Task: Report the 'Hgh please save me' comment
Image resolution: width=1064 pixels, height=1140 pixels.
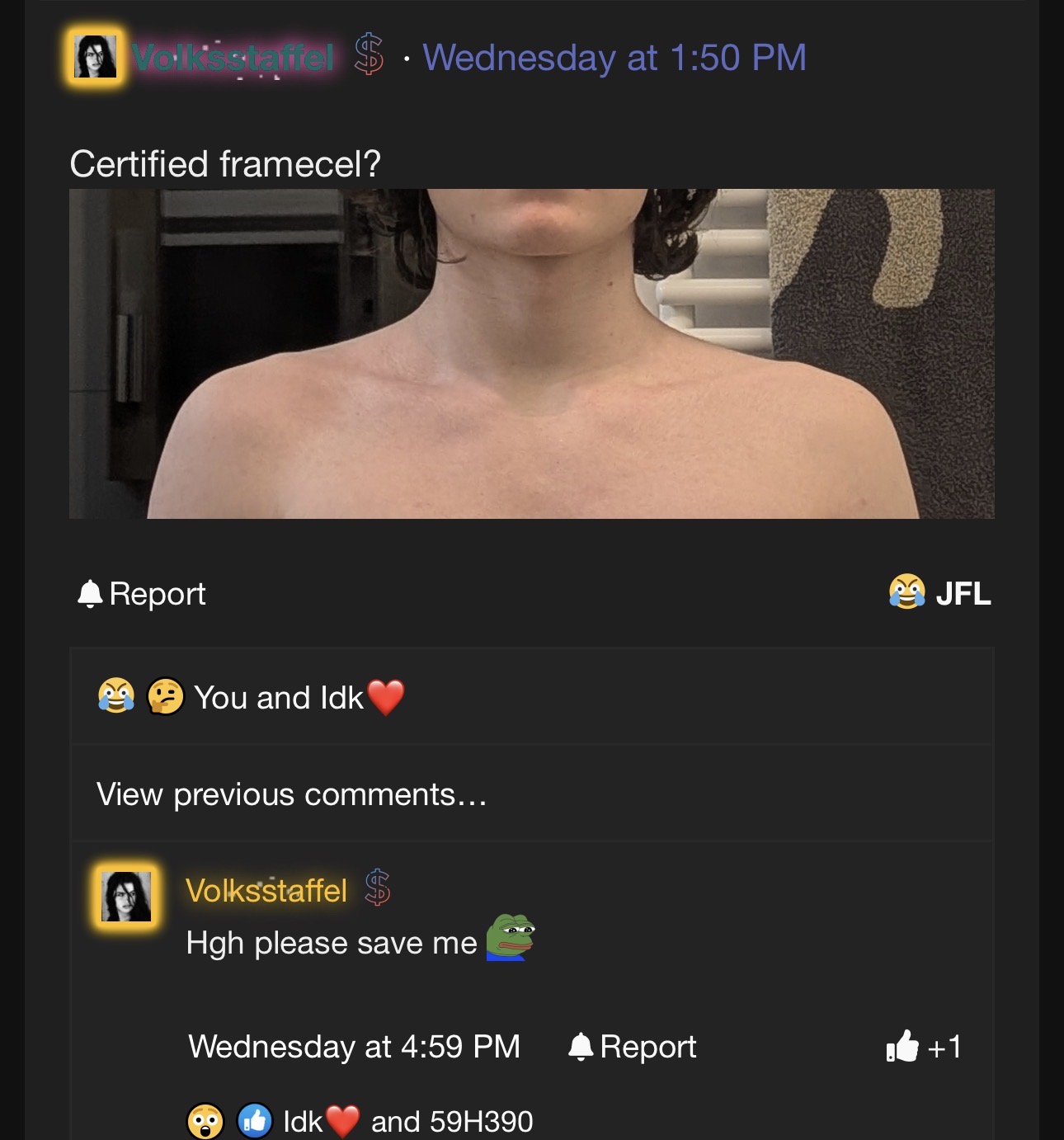Action: click(633, 1047)
